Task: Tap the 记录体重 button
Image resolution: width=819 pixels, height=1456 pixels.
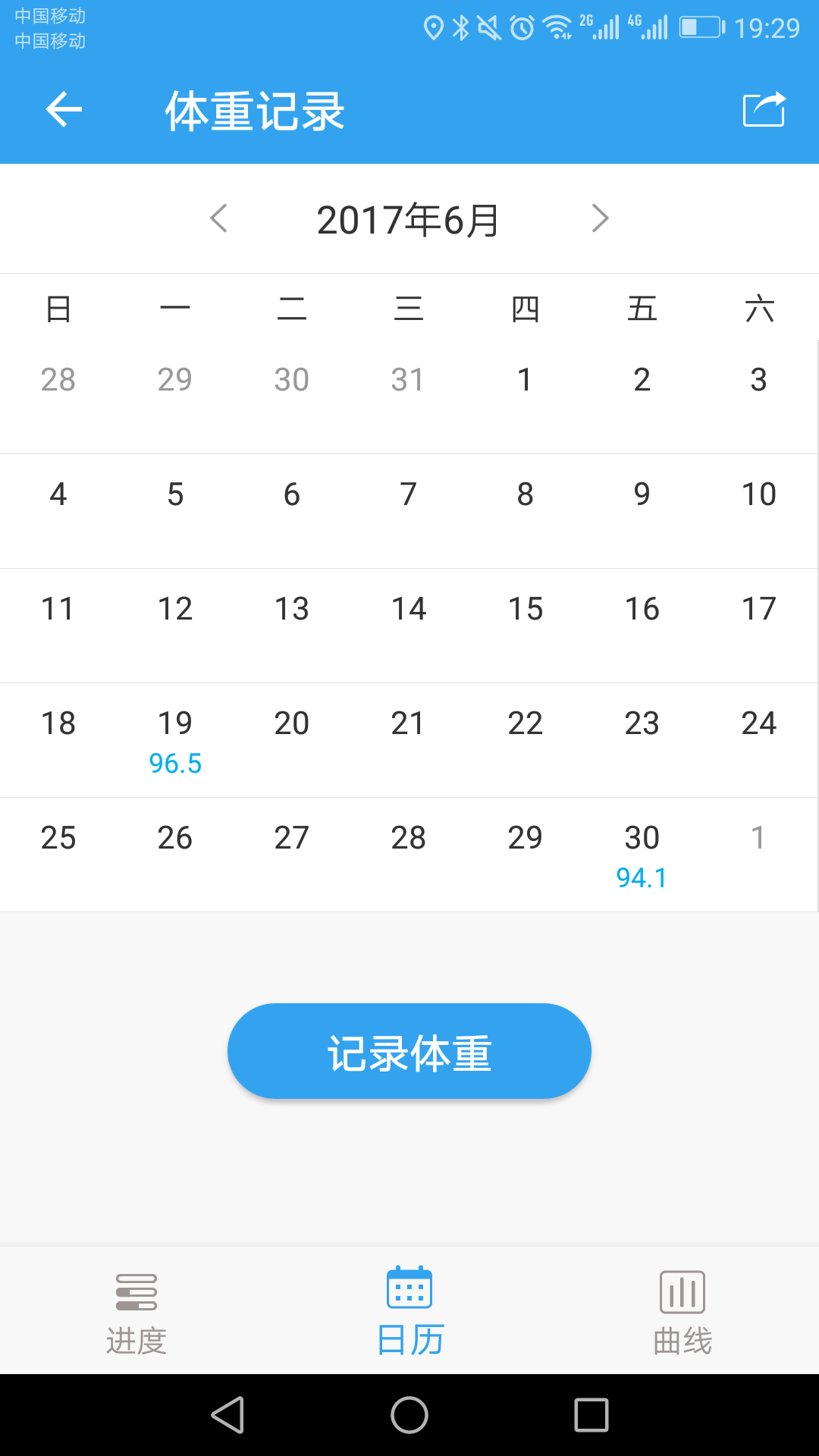Action: tap(409, 1051)
